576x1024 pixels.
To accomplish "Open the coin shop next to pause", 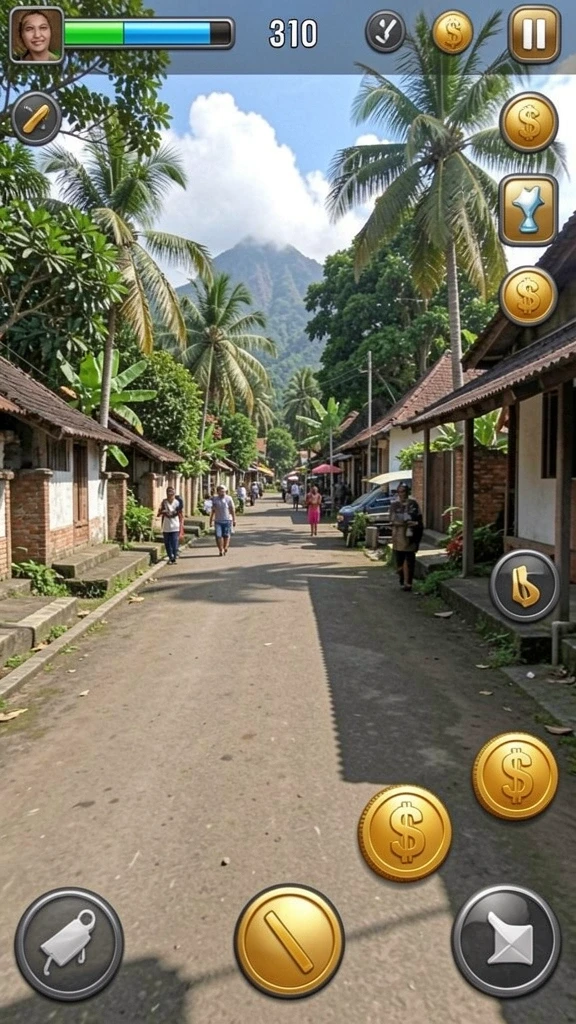I will tap(453, 31).
